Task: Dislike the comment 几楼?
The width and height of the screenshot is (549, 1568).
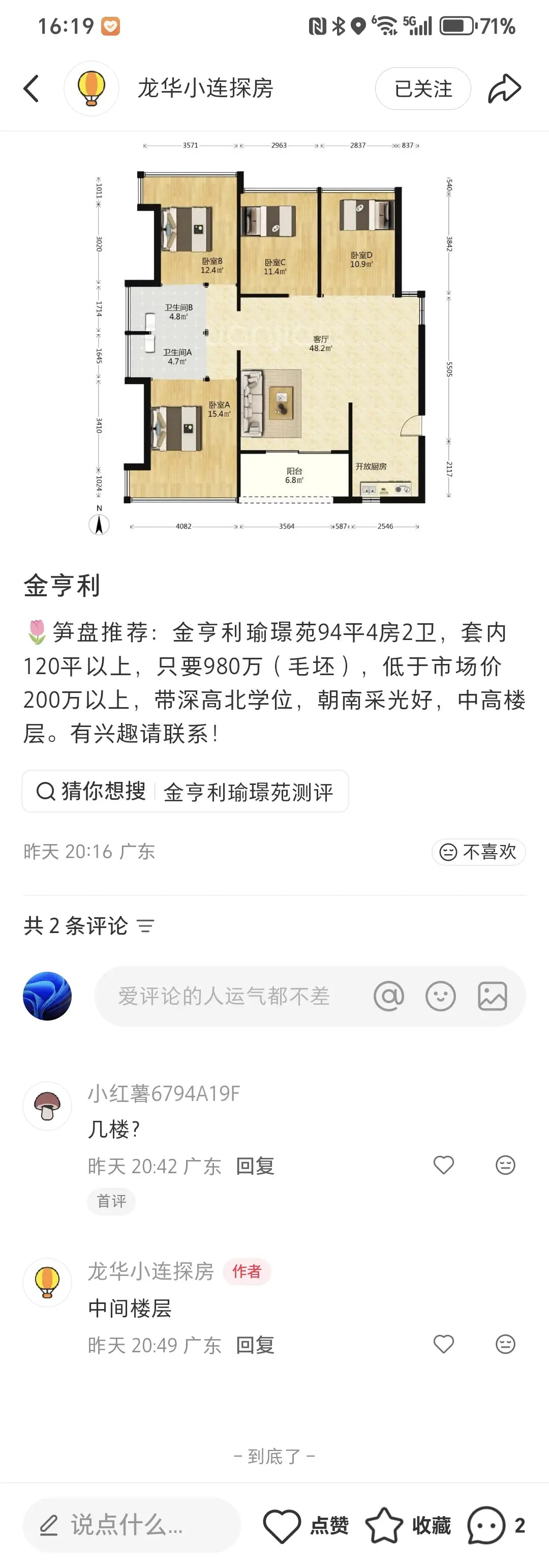Action: coord(505,1165)
